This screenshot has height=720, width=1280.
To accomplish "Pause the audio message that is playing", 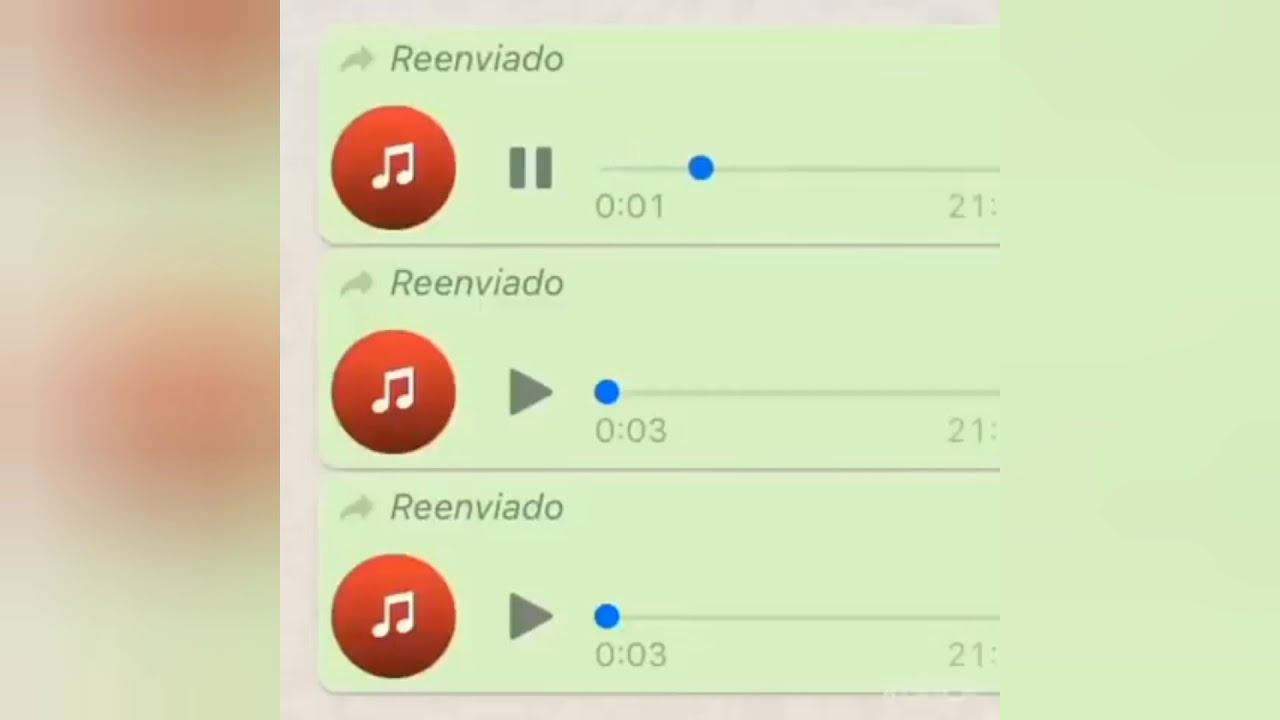I will (x=530, y=168).
